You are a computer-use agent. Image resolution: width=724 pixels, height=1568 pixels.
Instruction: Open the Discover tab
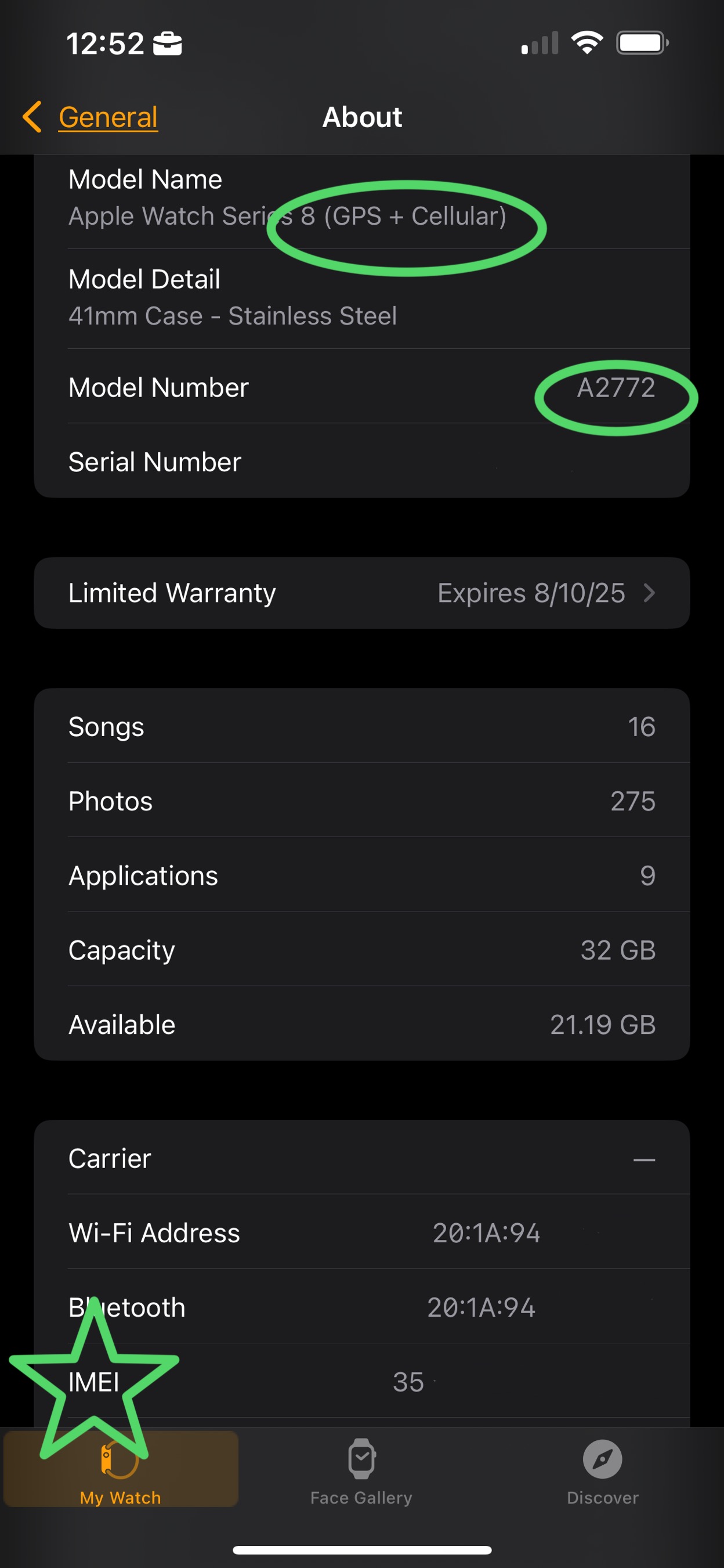coord(602,1471)
